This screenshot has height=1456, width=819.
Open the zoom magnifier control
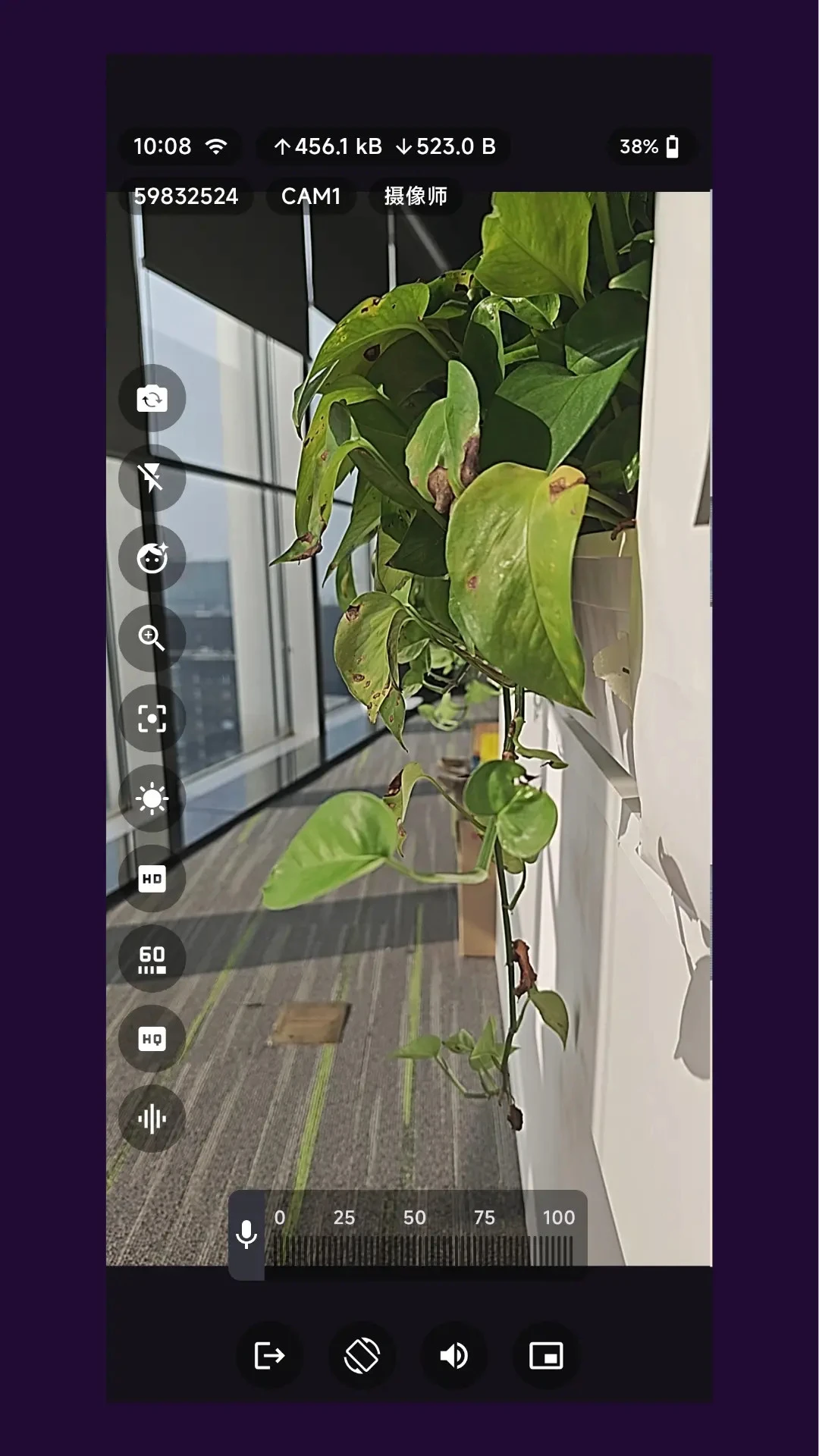click(x=152, y=639)
